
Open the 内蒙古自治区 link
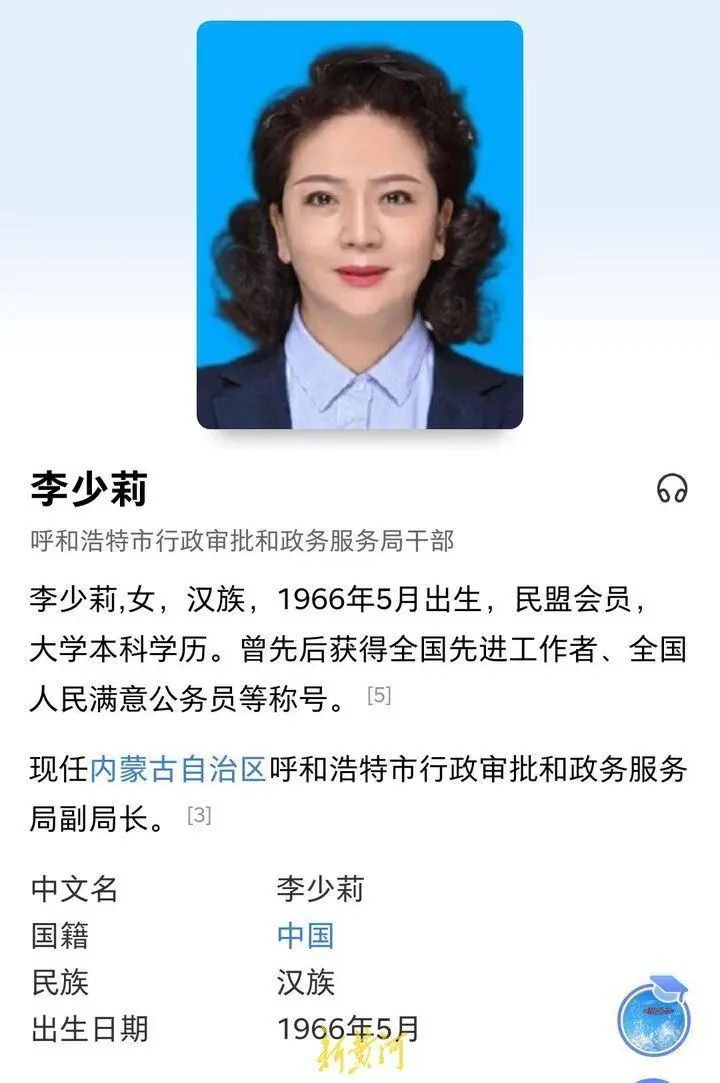coord(178,769)
